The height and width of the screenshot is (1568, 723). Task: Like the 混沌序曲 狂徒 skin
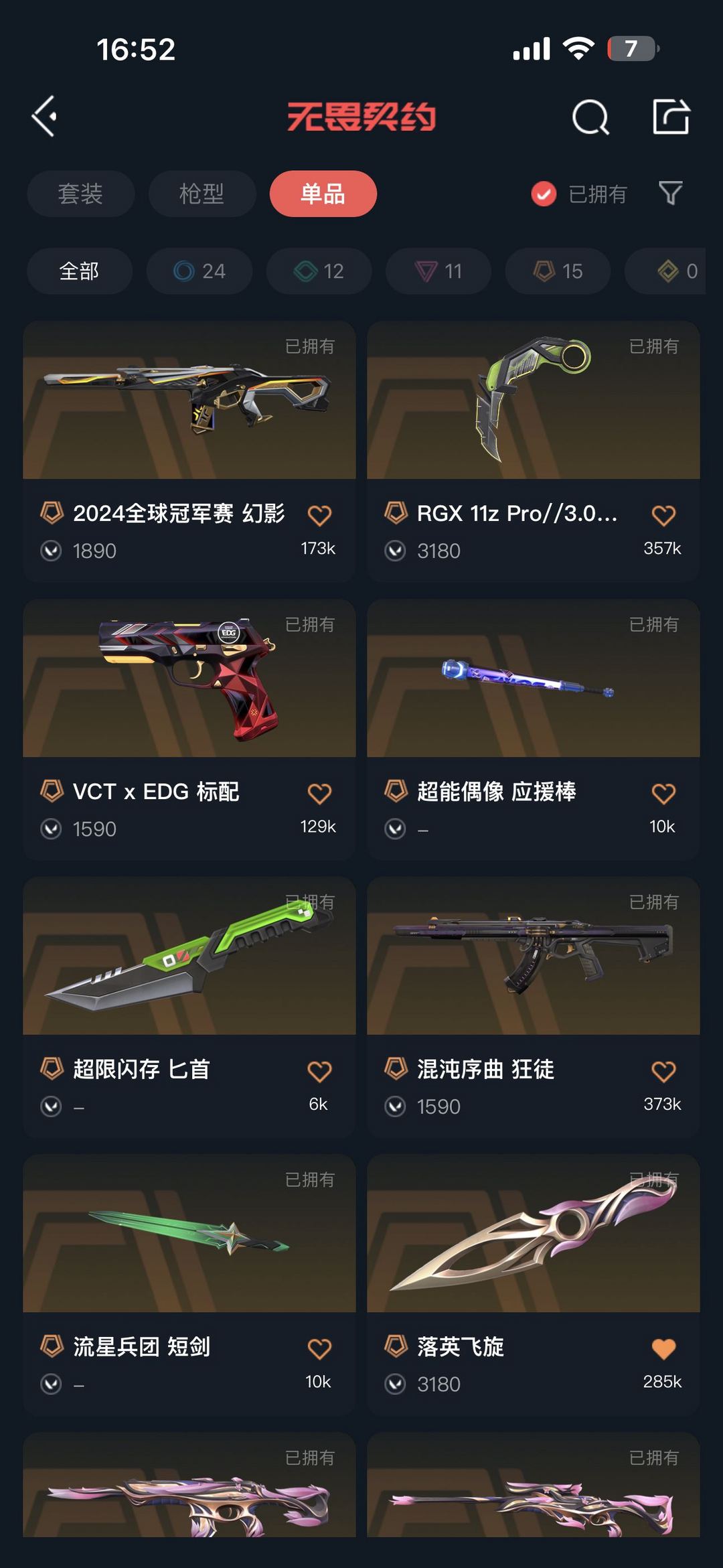(x=663, y=1072)
